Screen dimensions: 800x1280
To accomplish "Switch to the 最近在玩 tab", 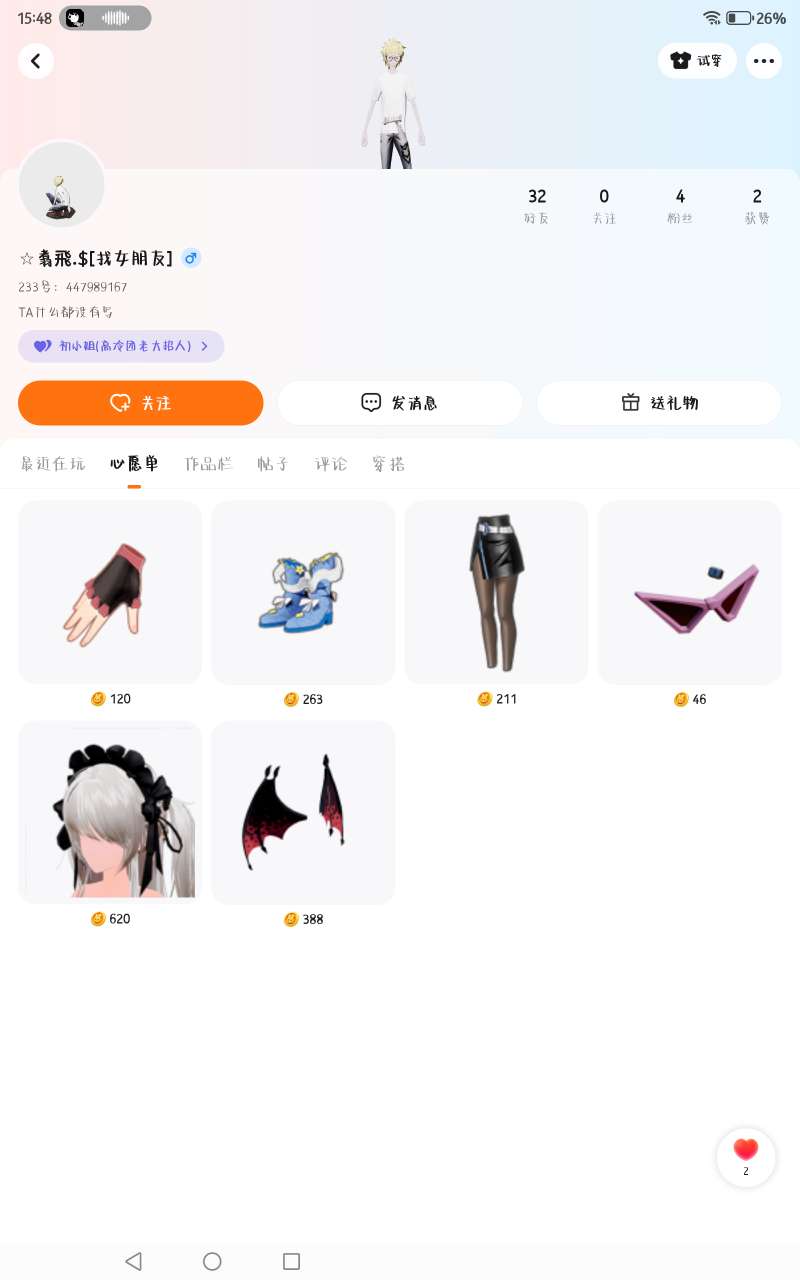I will tap(53, 464).
